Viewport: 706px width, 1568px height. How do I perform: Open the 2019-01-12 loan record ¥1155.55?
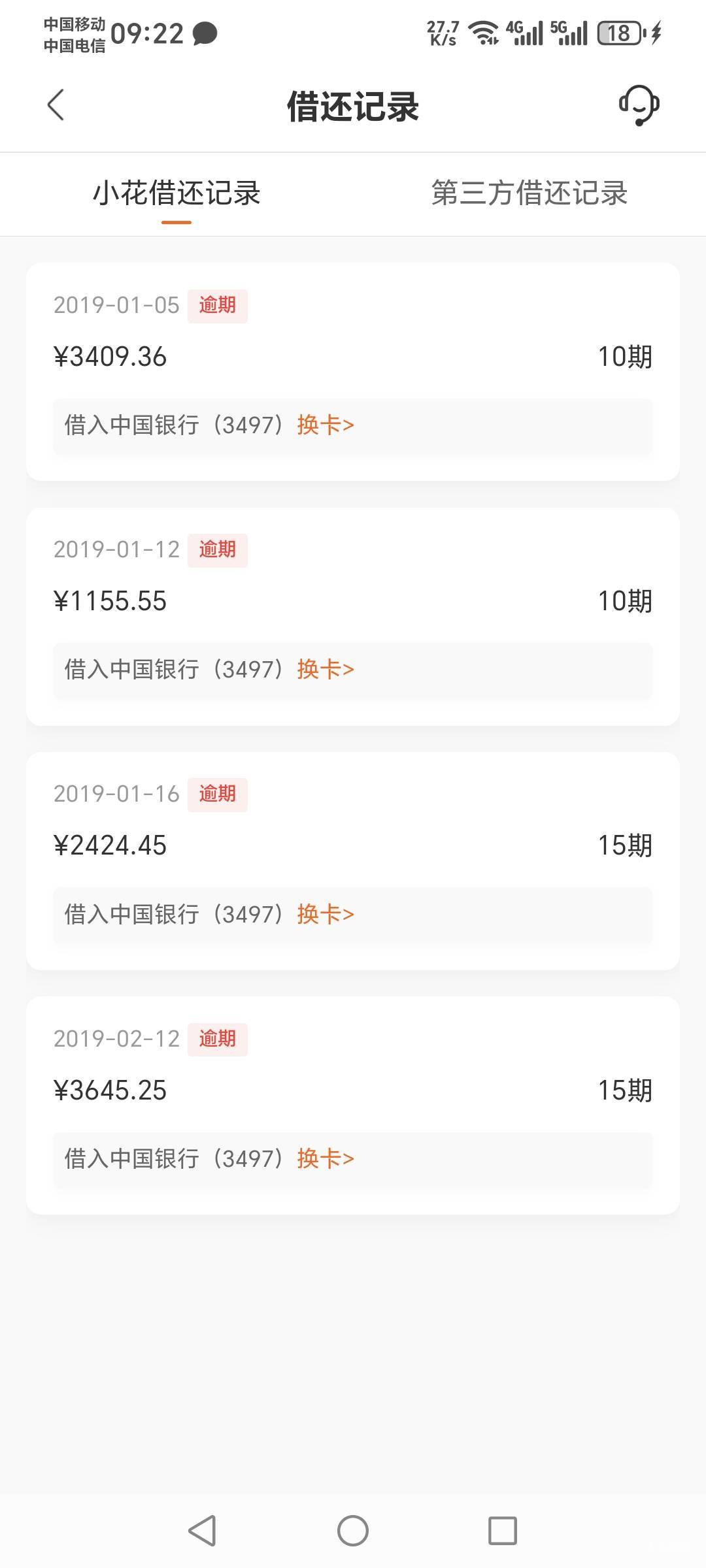click(353, 617)
